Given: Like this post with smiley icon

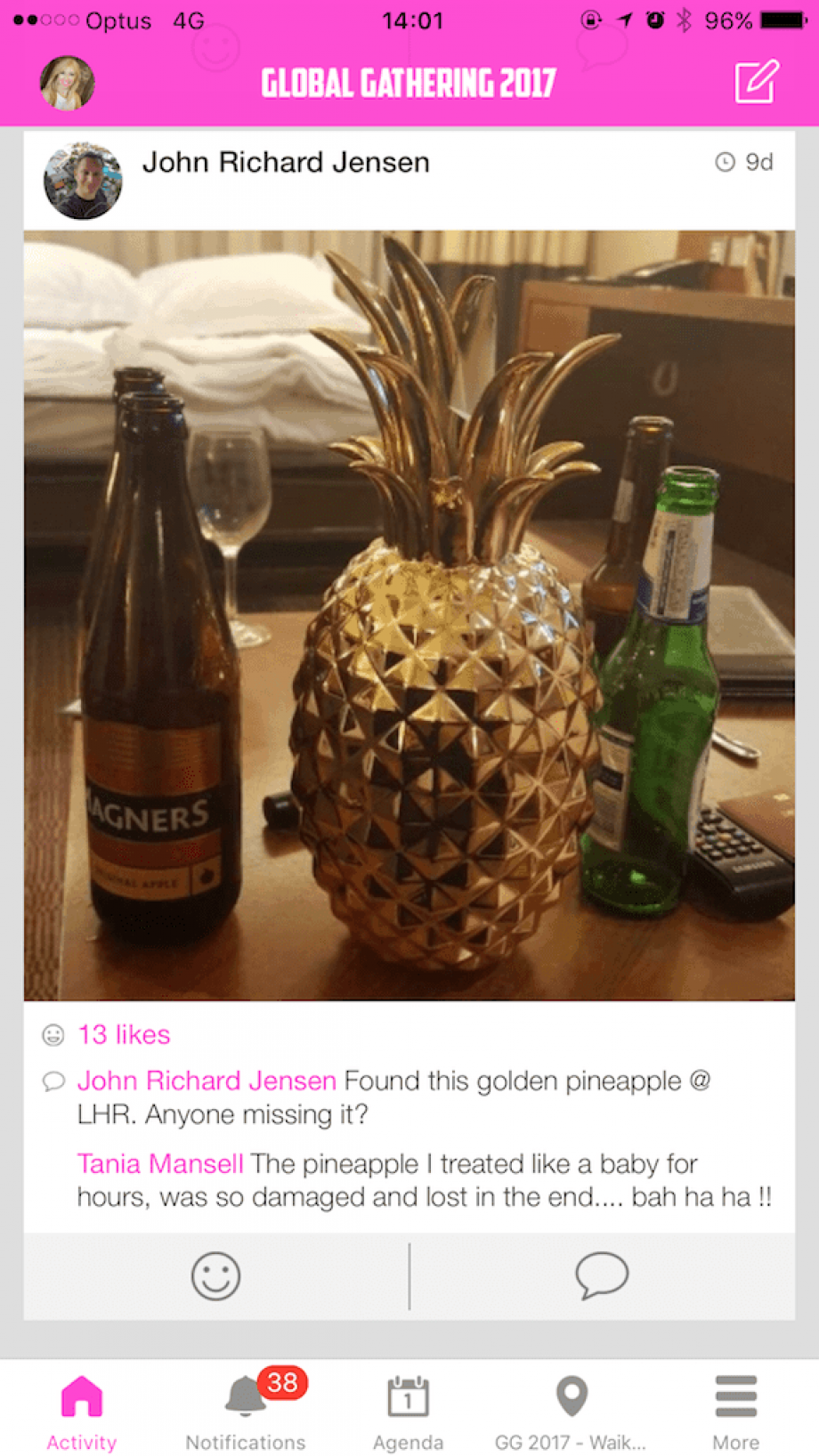Looking at the screenshot, I should pyautogui.click(x=215, y=1276).
